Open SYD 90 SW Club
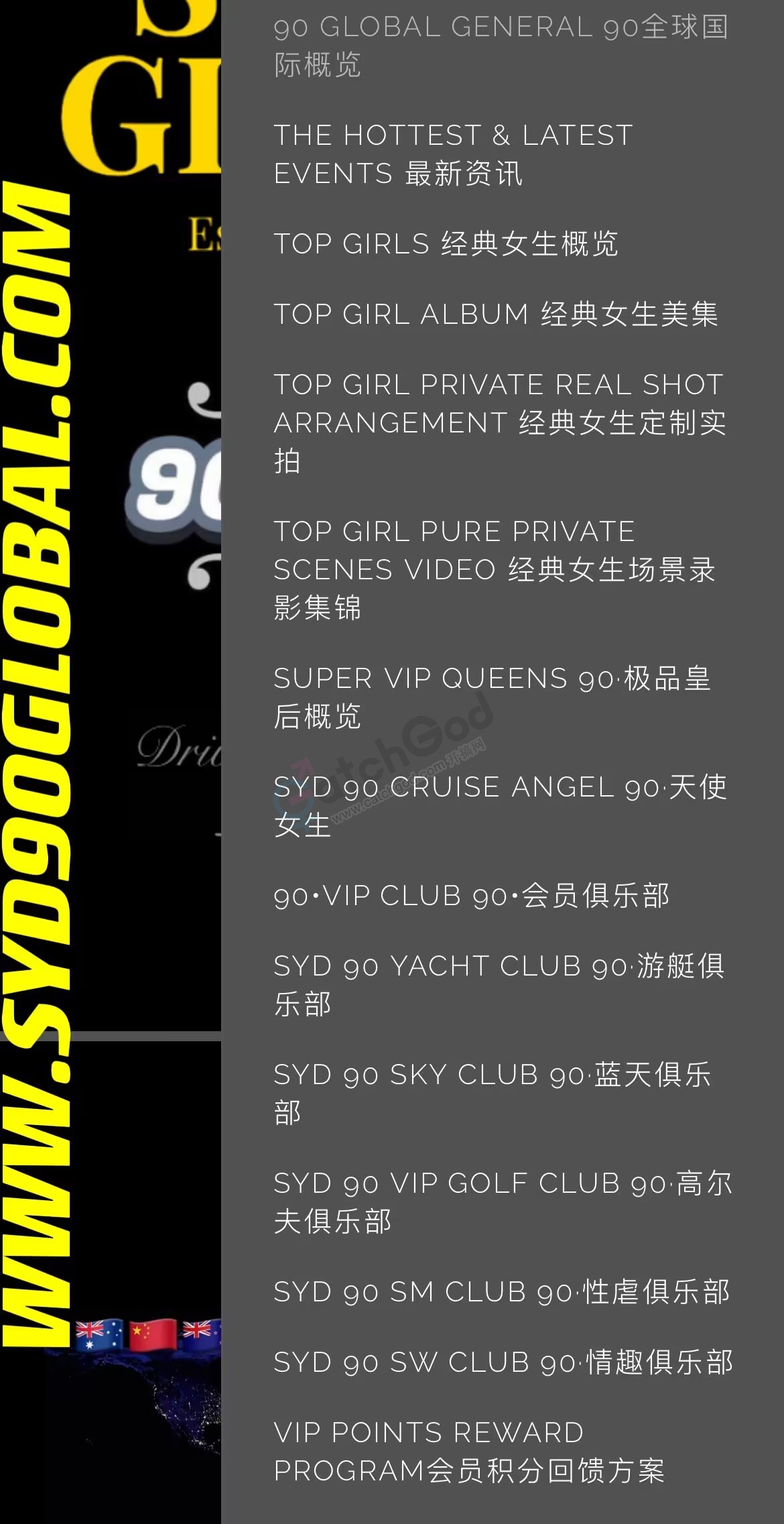 point(503,1362)
